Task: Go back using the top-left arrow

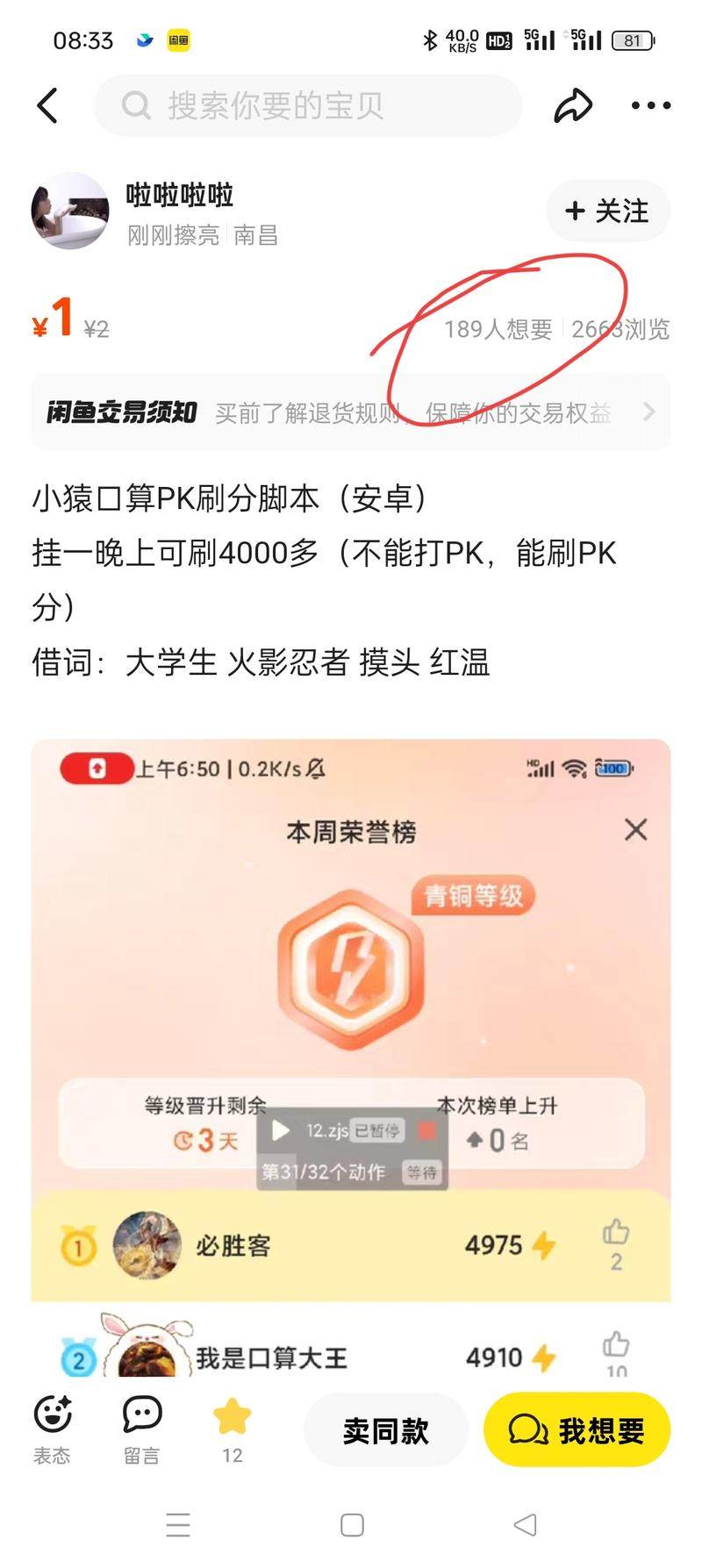Action: 47,106
